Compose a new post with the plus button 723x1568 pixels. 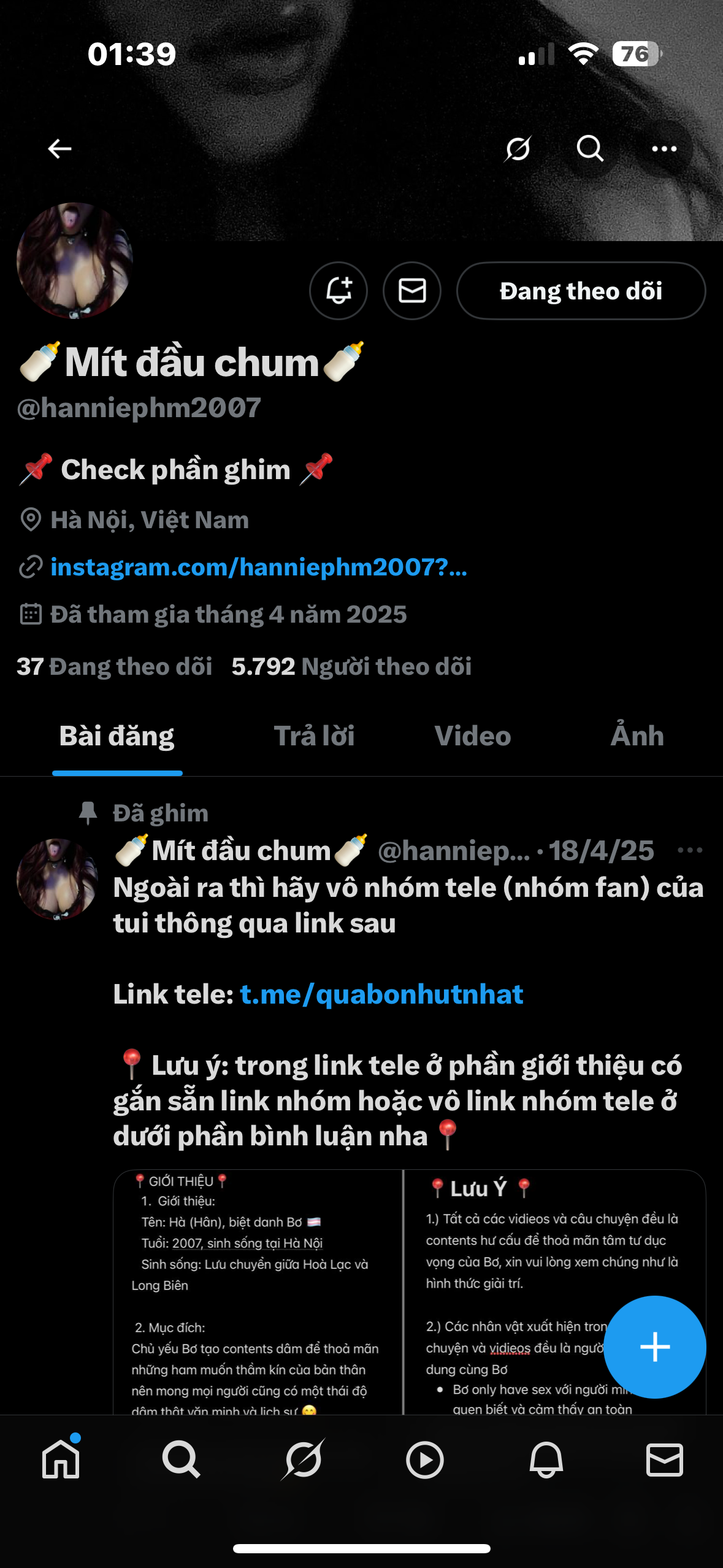[654, 1347]
